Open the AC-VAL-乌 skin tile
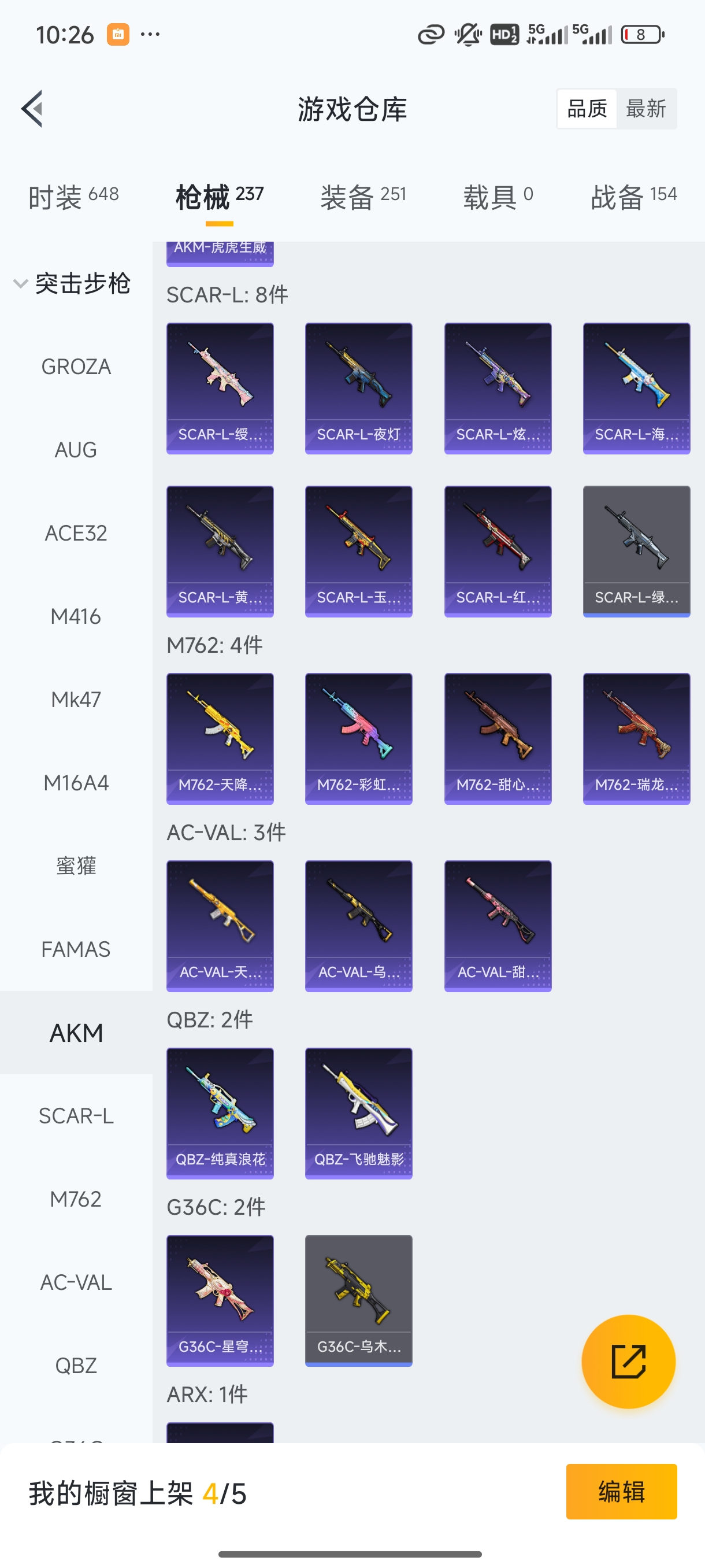Image resolution: width=705 pixels, height=1568 pixels. pos(358,925)
